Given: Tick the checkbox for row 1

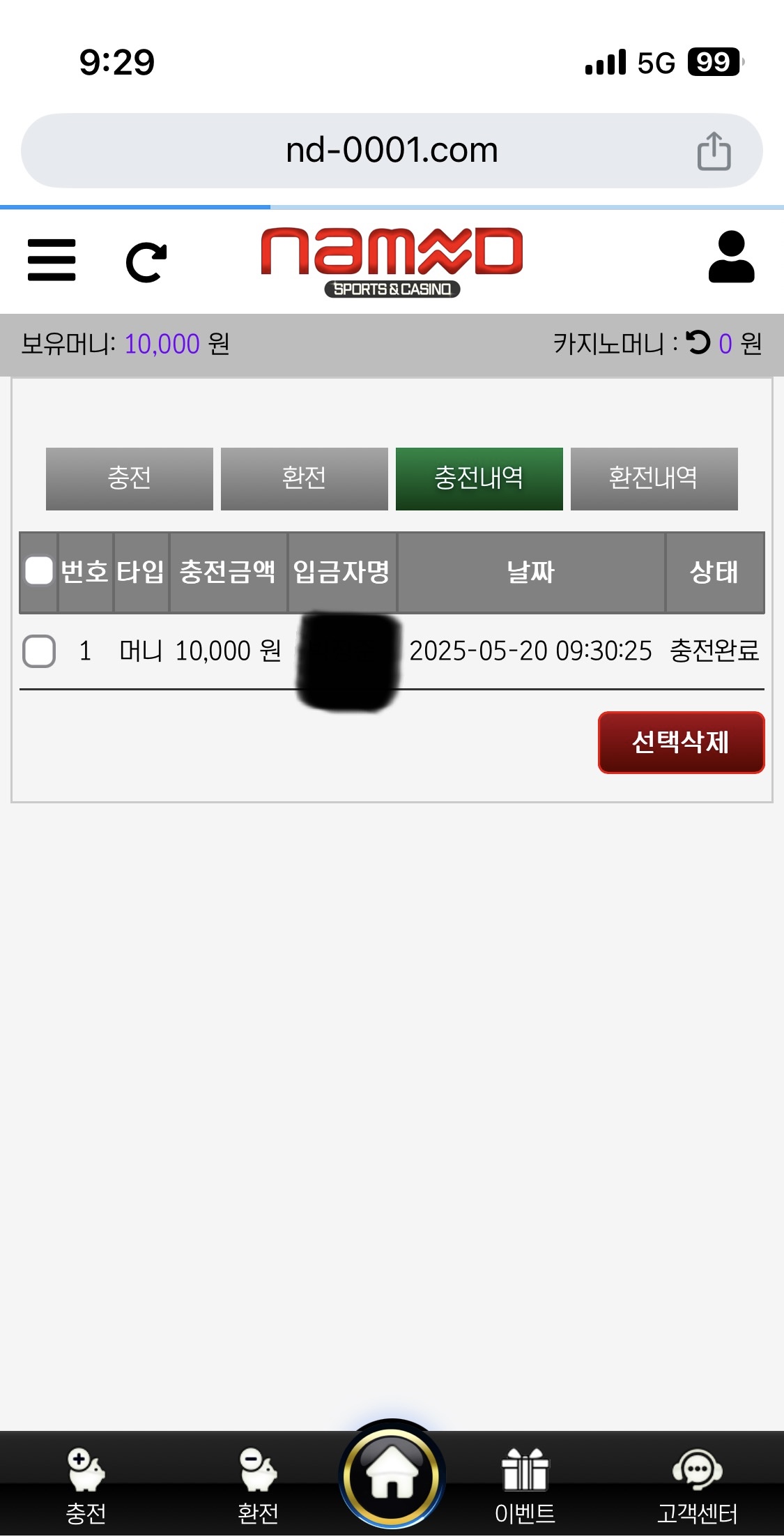Looking at the screenshot, I should (x=39, y=651).
